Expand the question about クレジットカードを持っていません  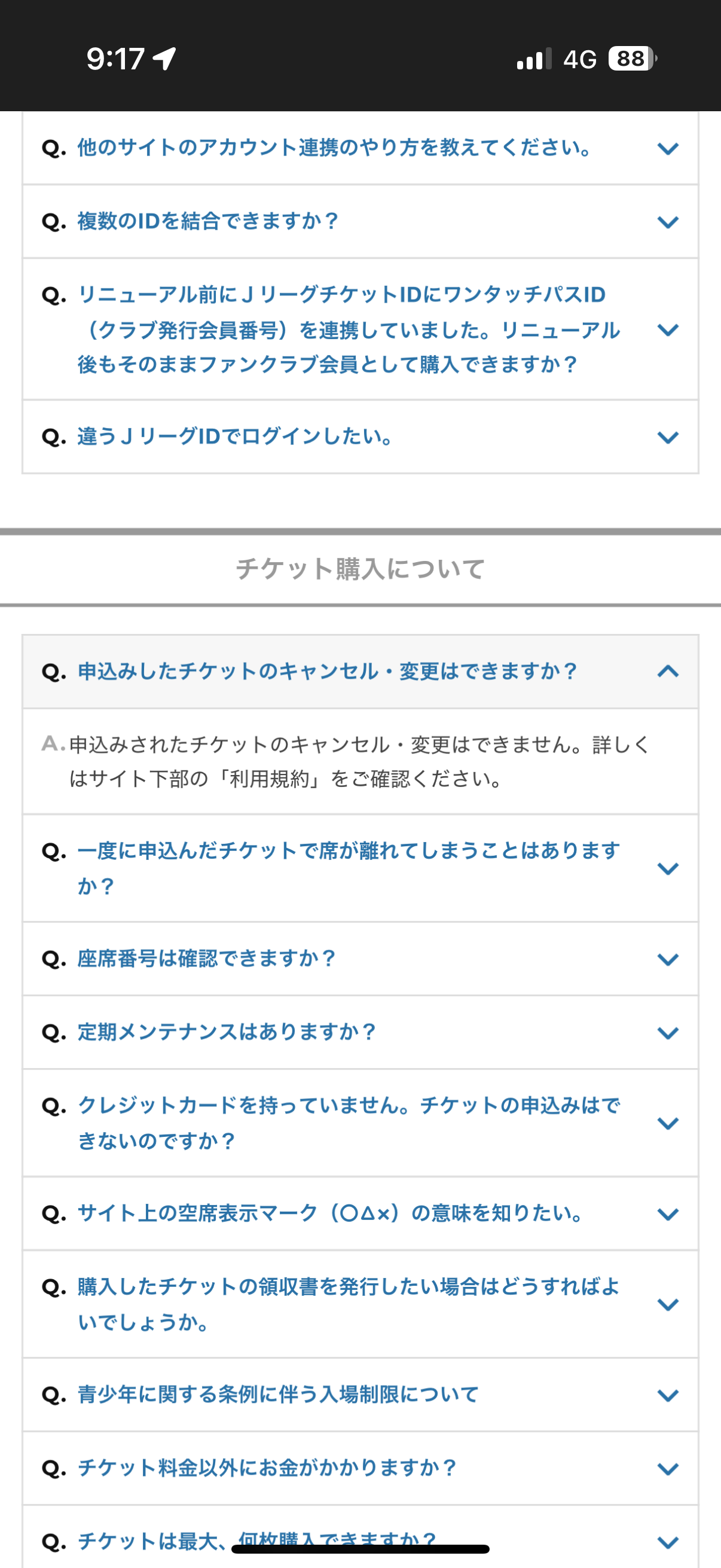point(360,1123)
